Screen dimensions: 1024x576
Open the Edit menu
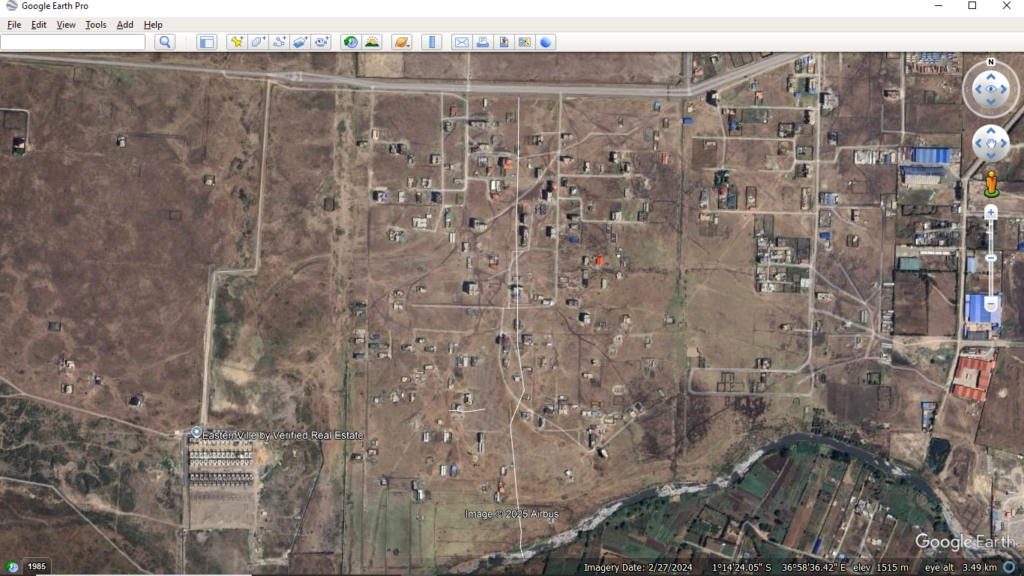tap(39, 25)
